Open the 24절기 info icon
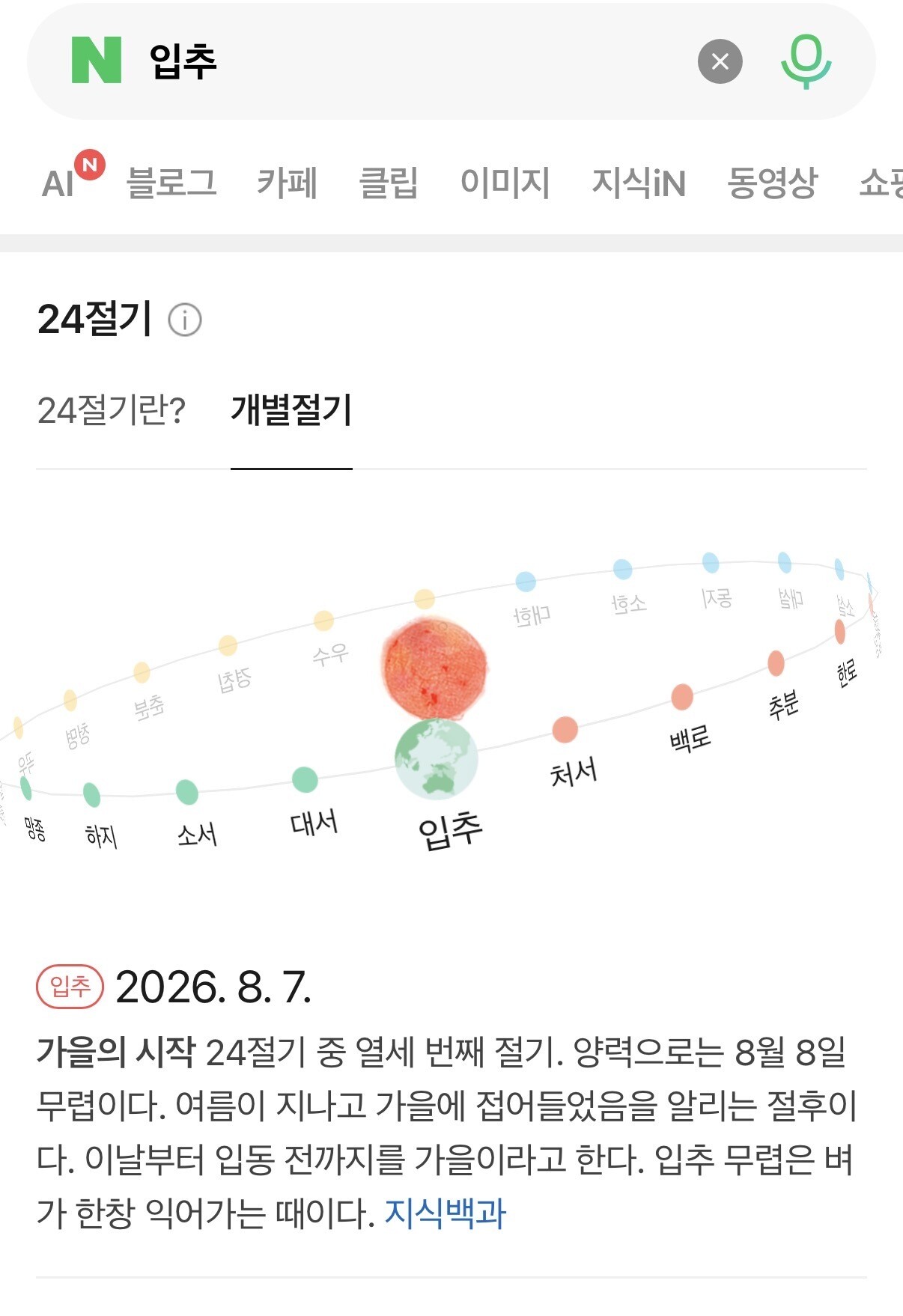 (185, 320)
